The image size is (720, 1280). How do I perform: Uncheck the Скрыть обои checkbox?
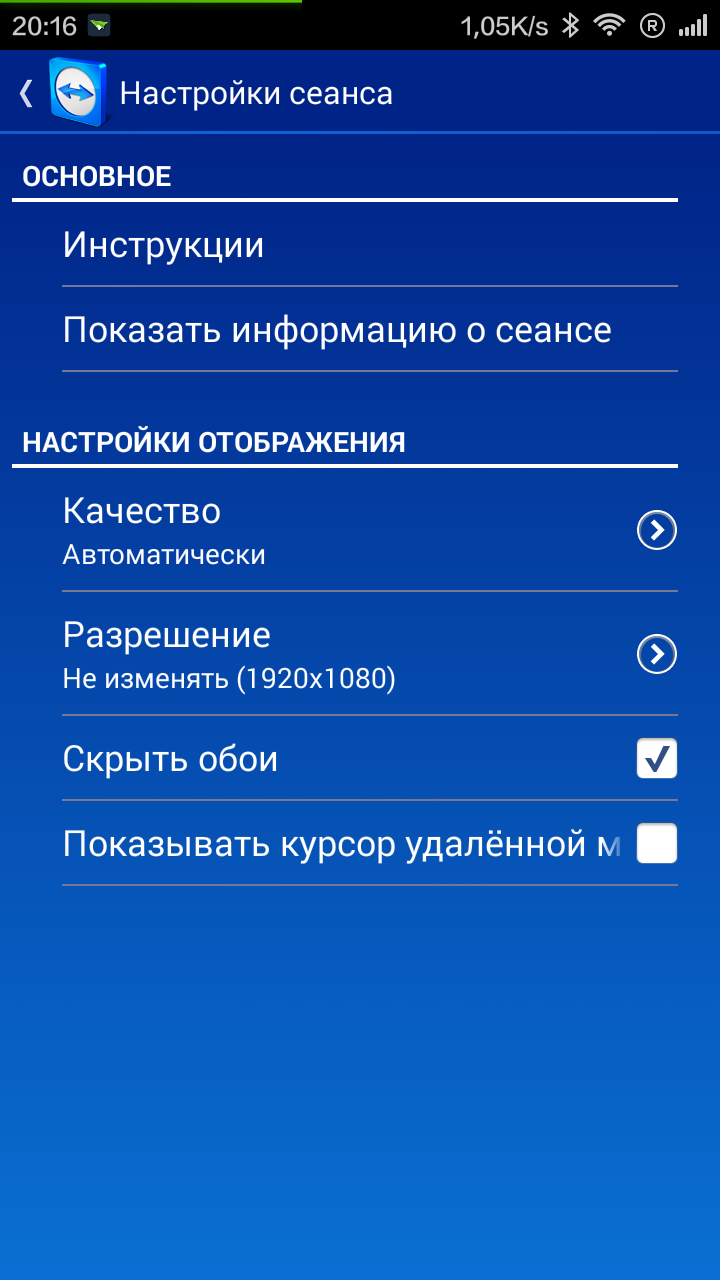click(x=656, y=759)
